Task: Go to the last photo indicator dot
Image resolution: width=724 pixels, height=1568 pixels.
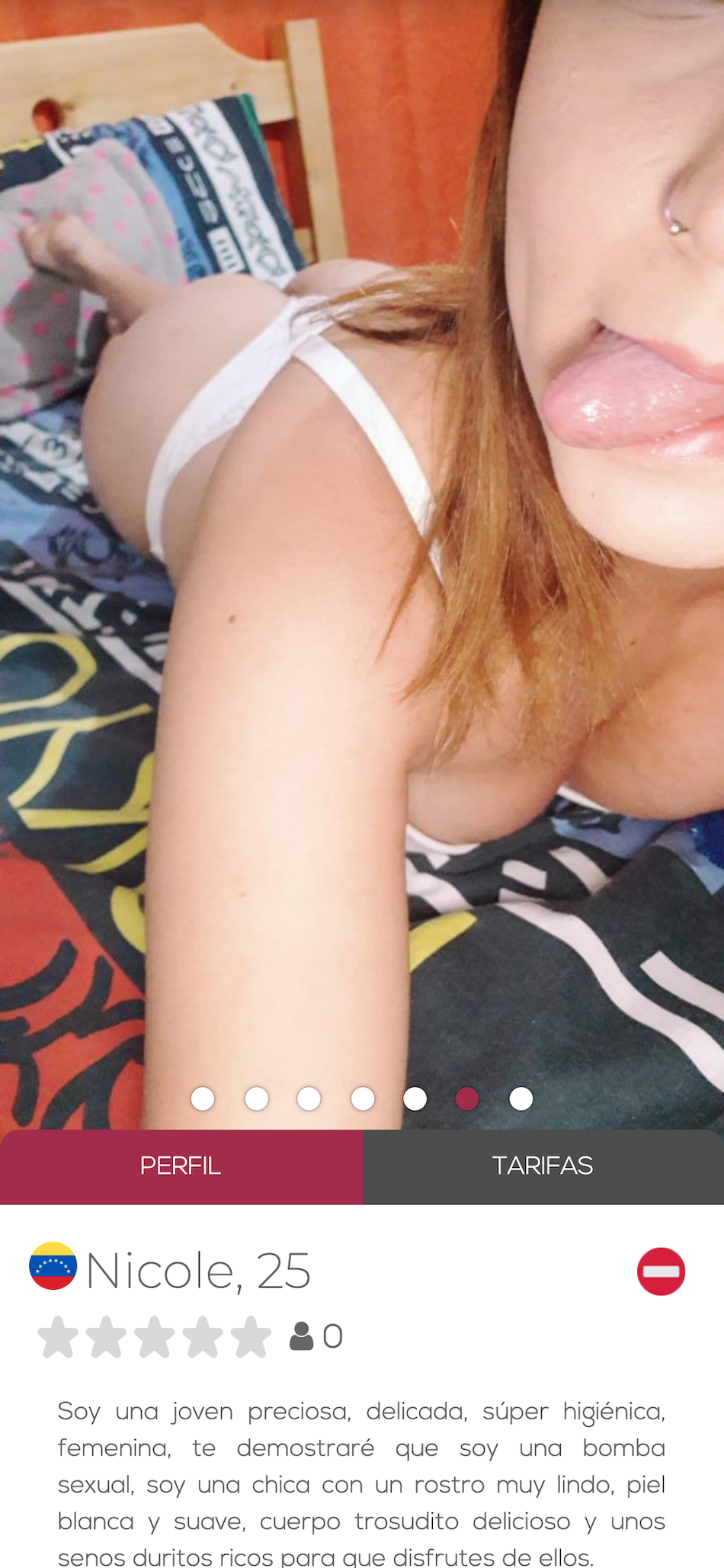Action: [521, 1098]
